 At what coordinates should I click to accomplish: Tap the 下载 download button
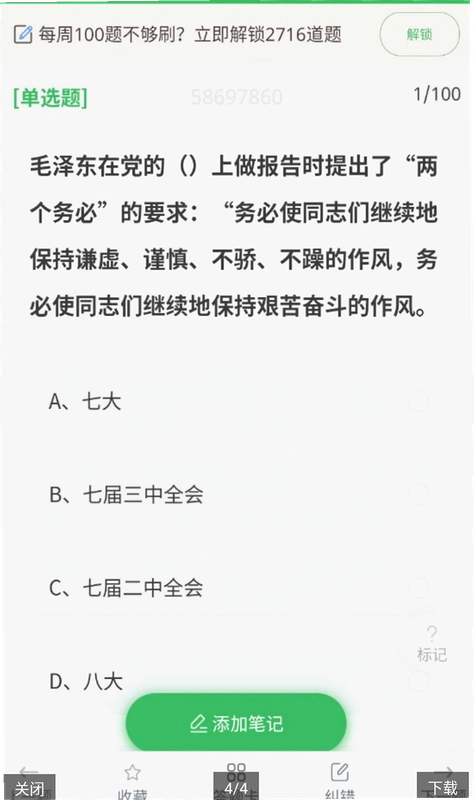[x=442, y=787]
